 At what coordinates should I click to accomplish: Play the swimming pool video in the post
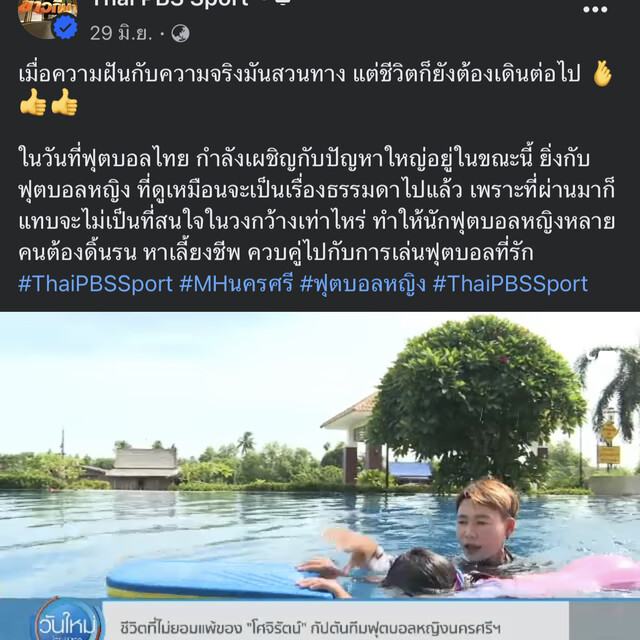pos(320,460)
